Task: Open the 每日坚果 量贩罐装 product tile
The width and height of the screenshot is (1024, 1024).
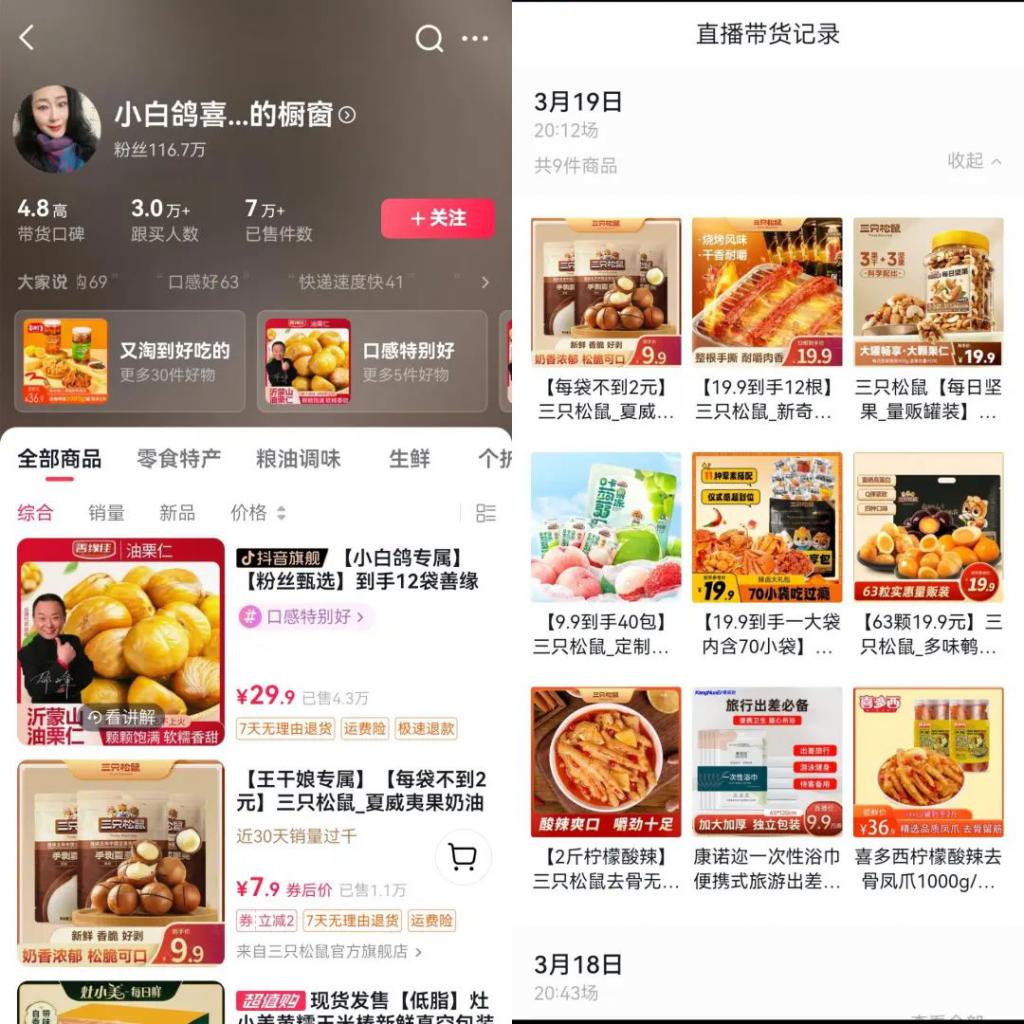Action: point(928,320)
